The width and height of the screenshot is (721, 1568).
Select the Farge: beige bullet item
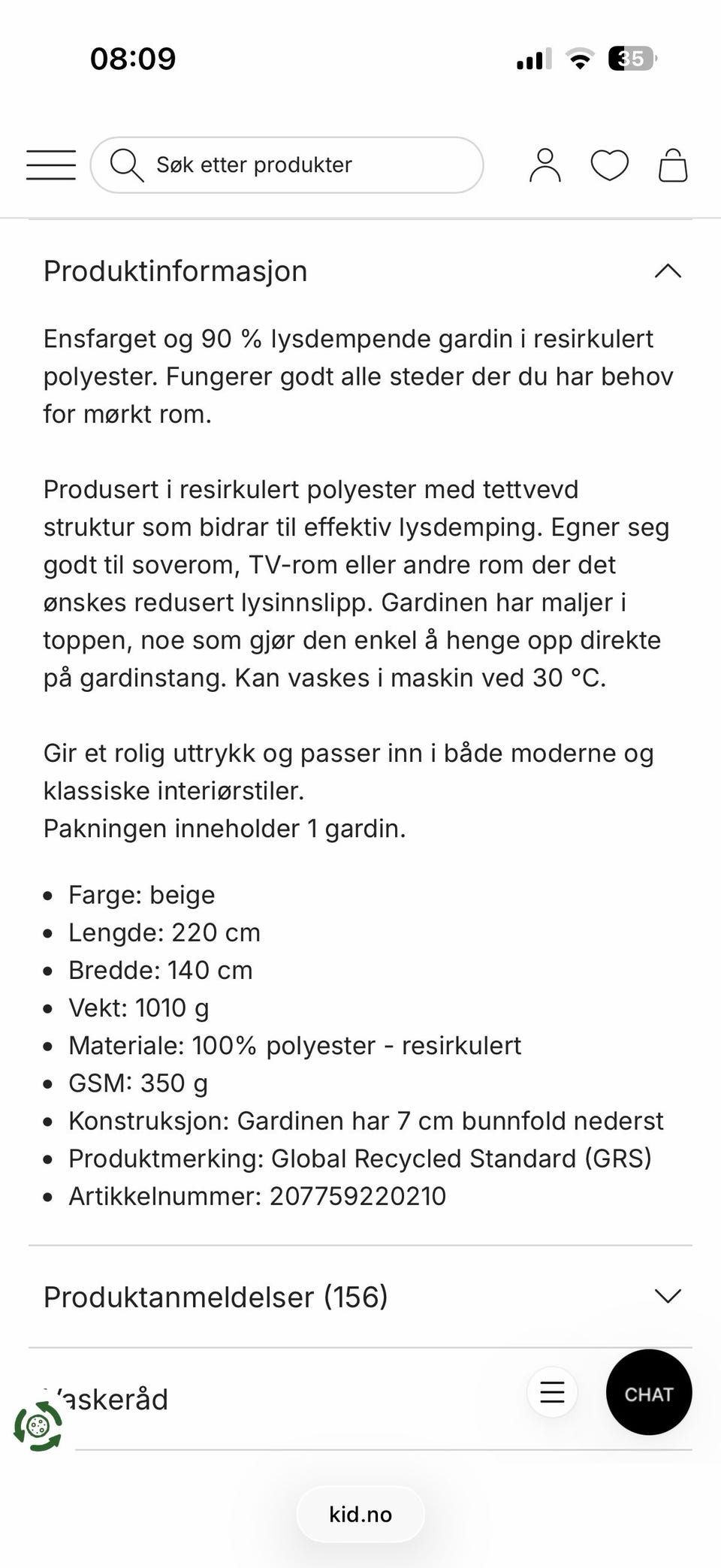pos(141,894)
